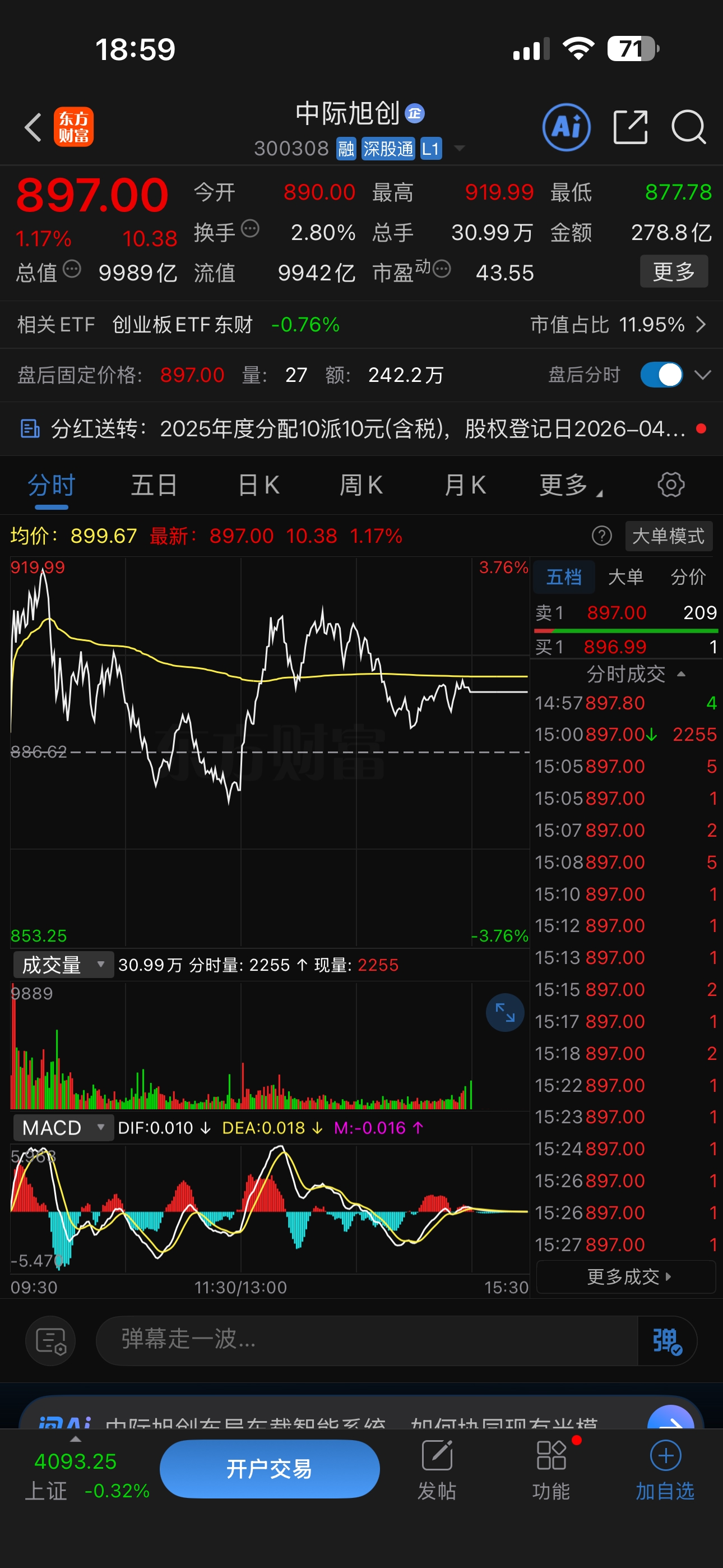This screenshot has height=1568, width=723.
Task: View 更多成交 trade details
Action: pos(626,1276)
